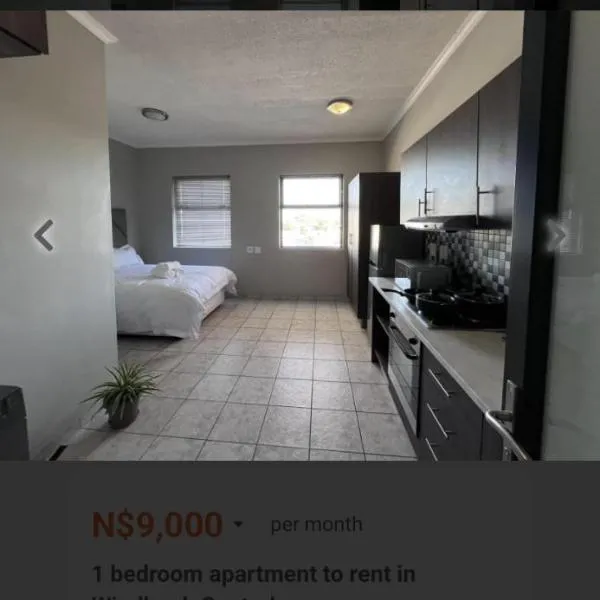
Task: Show the next apartment photo
Action: point(558,234)
